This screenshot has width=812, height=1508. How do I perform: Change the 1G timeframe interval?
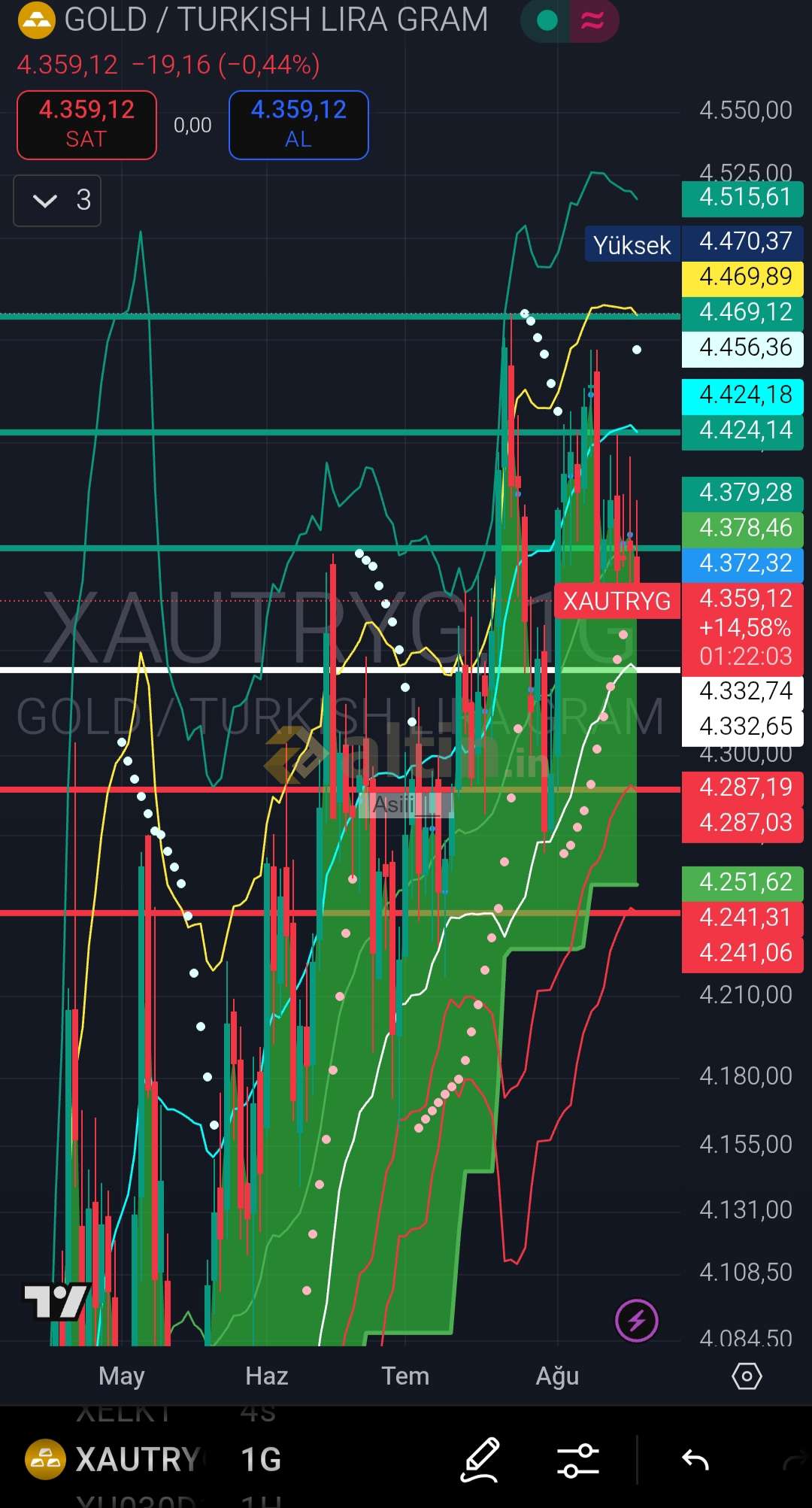(x=261, y=1459)
